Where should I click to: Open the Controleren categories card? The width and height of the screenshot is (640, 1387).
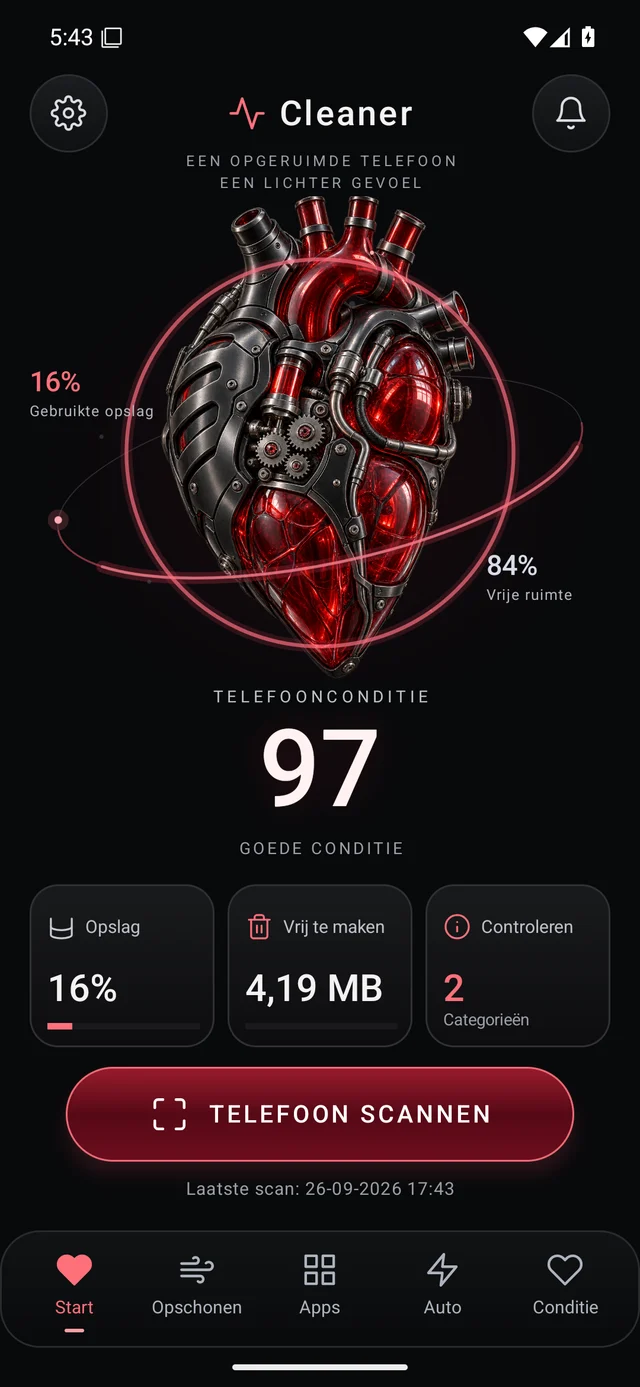coord(518,966)
